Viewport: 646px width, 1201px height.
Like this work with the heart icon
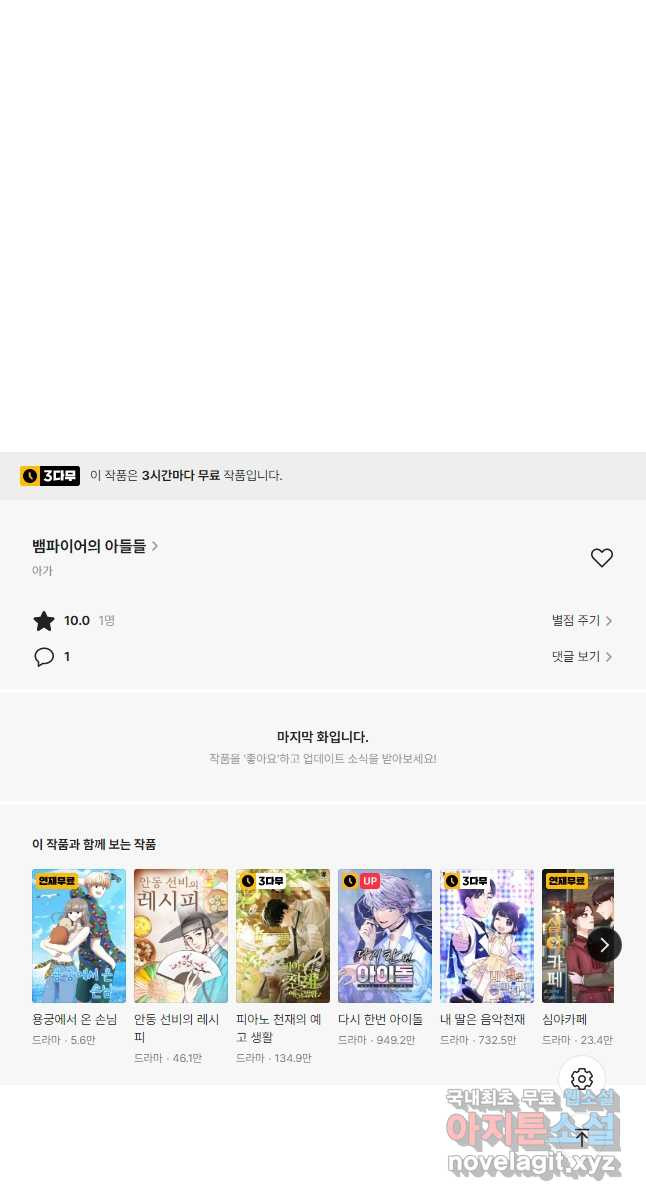click(601, 558)
